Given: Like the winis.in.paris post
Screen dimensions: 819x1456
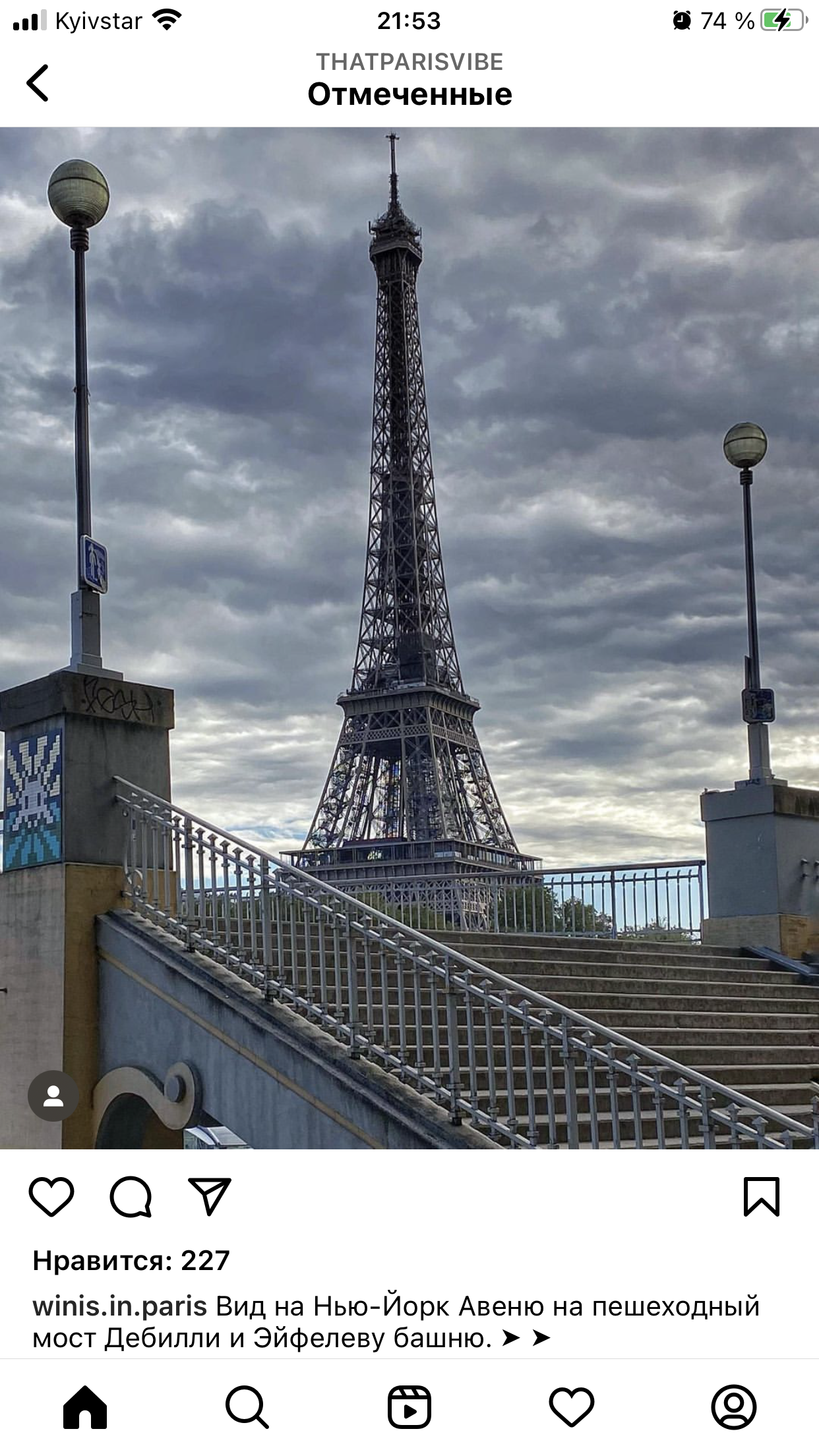Looking at the screenshot, I should (51, 1196).
